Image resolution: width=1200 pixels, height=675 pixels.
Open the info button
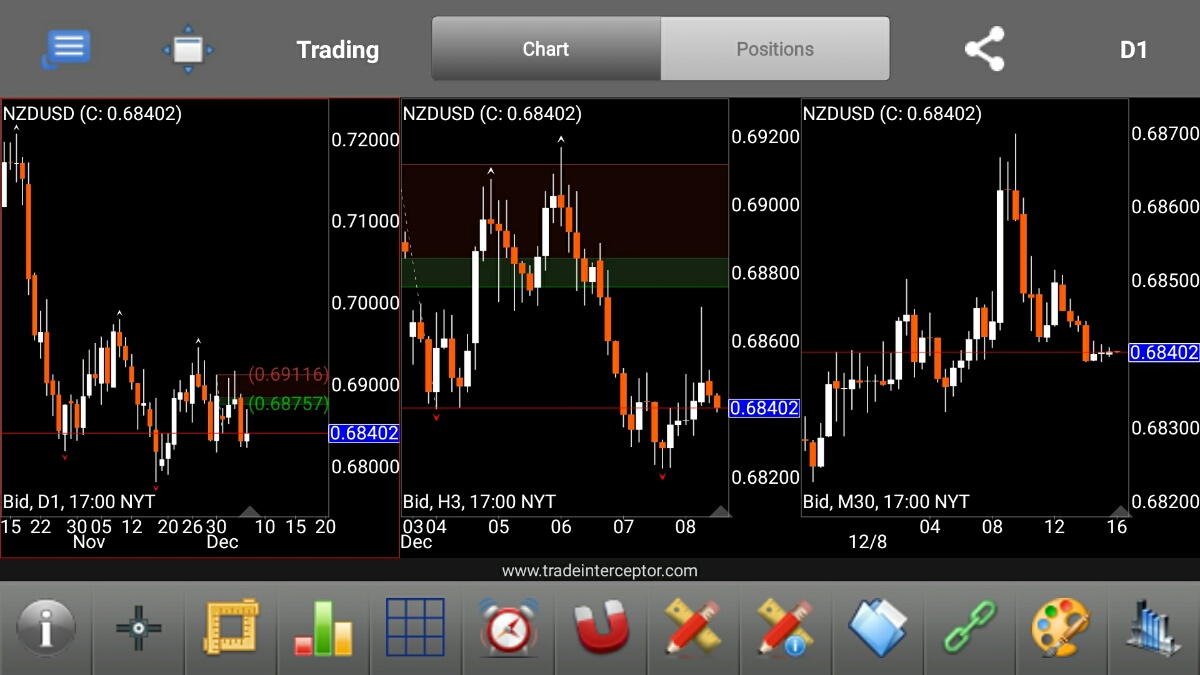coord(46,629)
